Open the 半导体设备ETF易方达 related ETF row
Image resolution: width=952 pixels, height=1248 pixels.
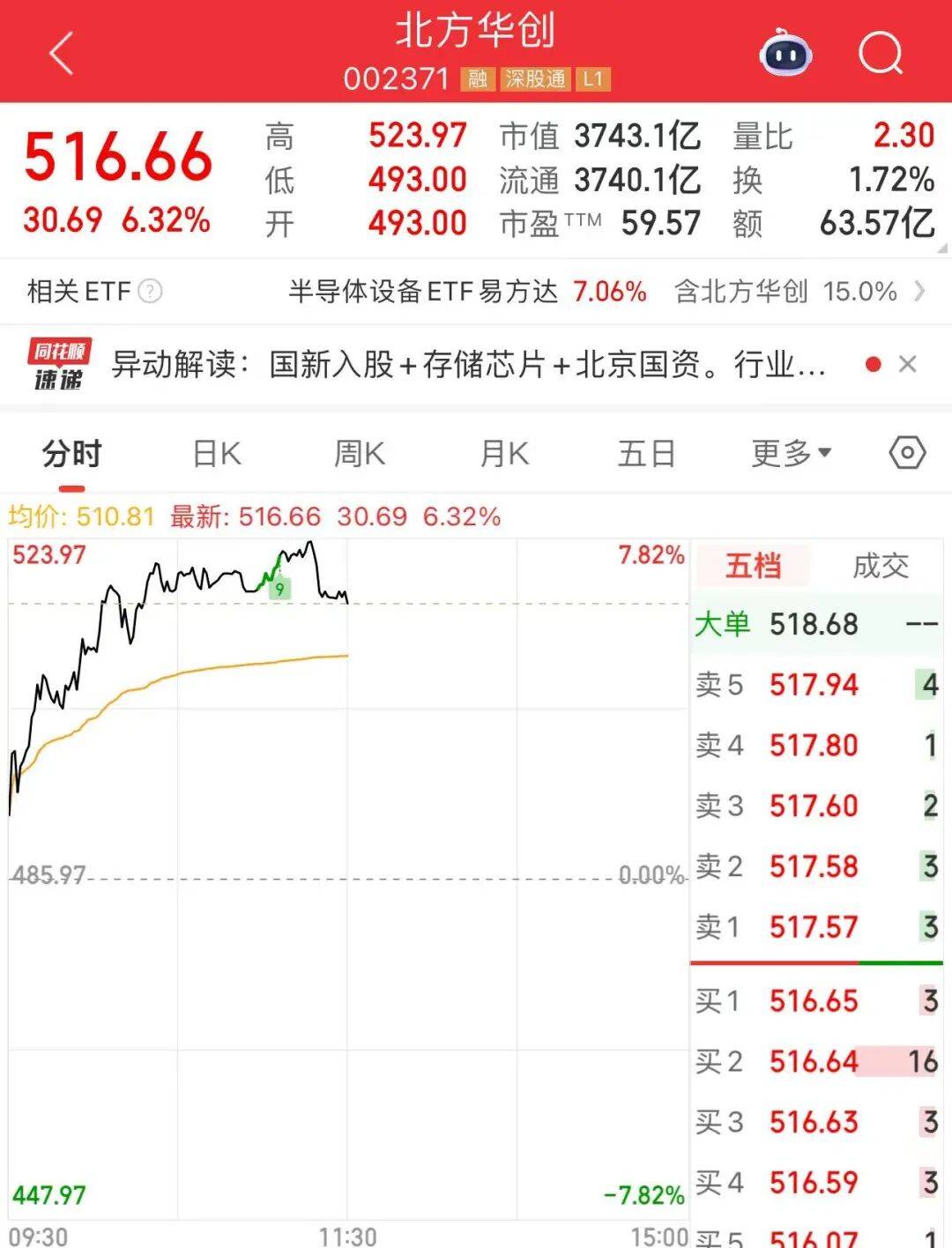[x=467, y=292]
